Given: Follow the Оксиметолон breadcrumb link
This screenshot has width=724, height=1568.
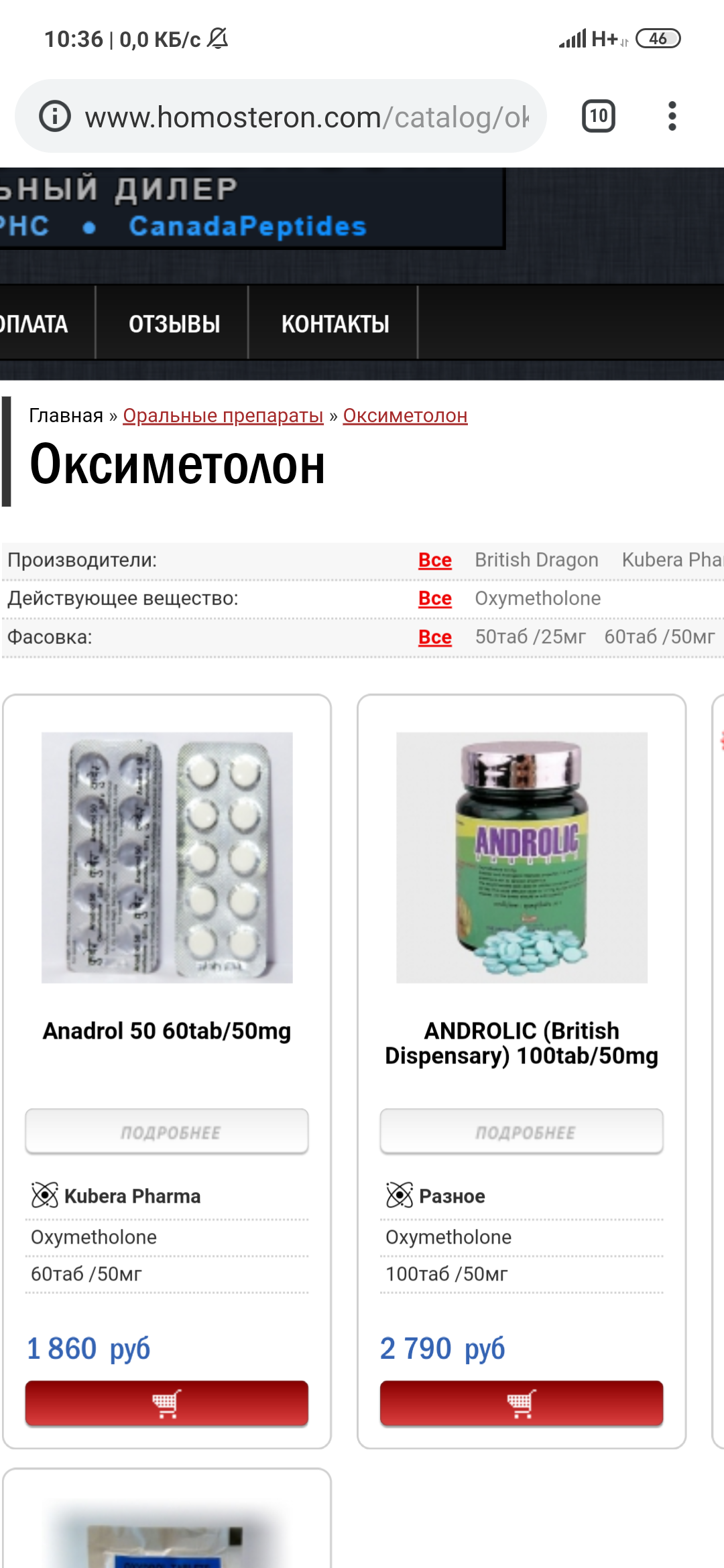Looking at the screenshot, I should click(x=405, y=415).
